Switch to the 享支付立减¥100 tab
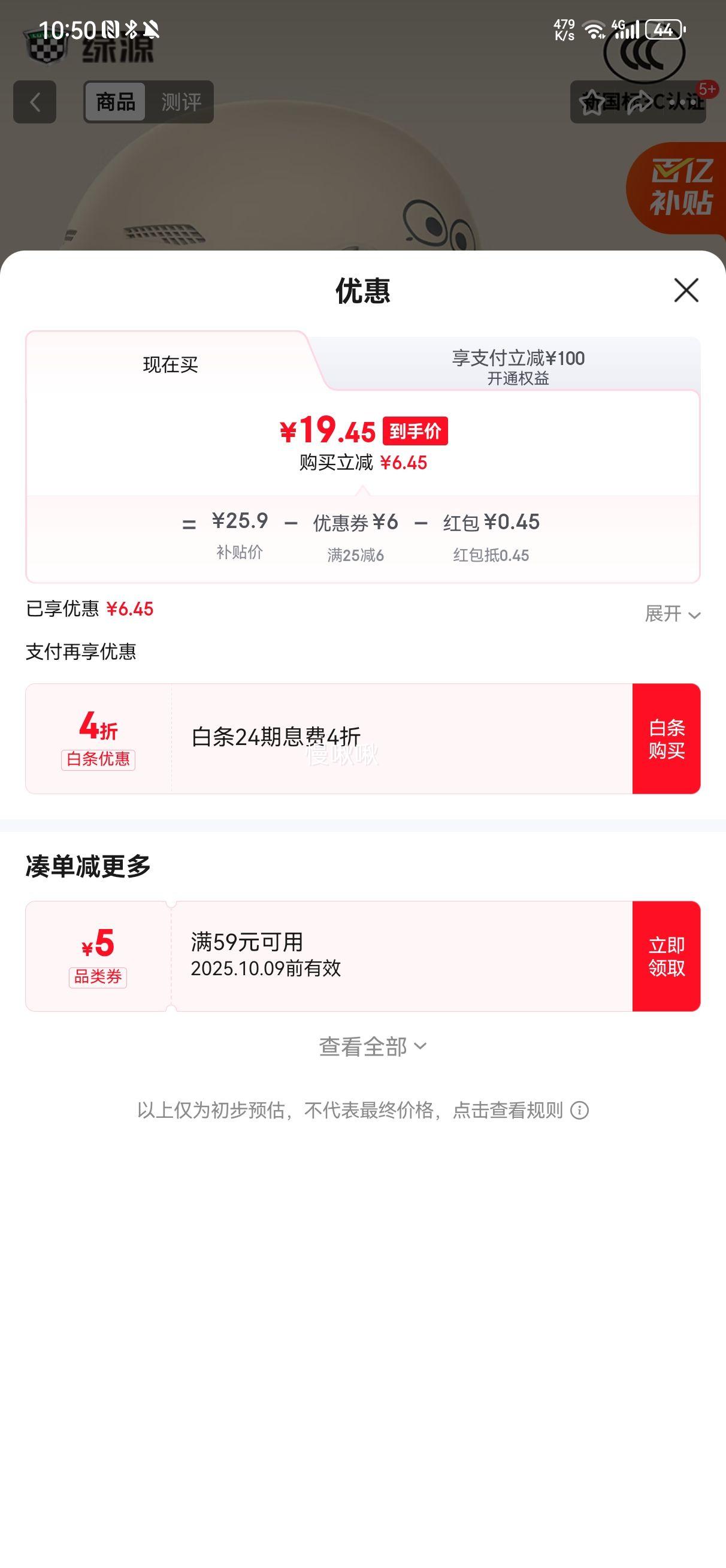 (x=518, y=366)
